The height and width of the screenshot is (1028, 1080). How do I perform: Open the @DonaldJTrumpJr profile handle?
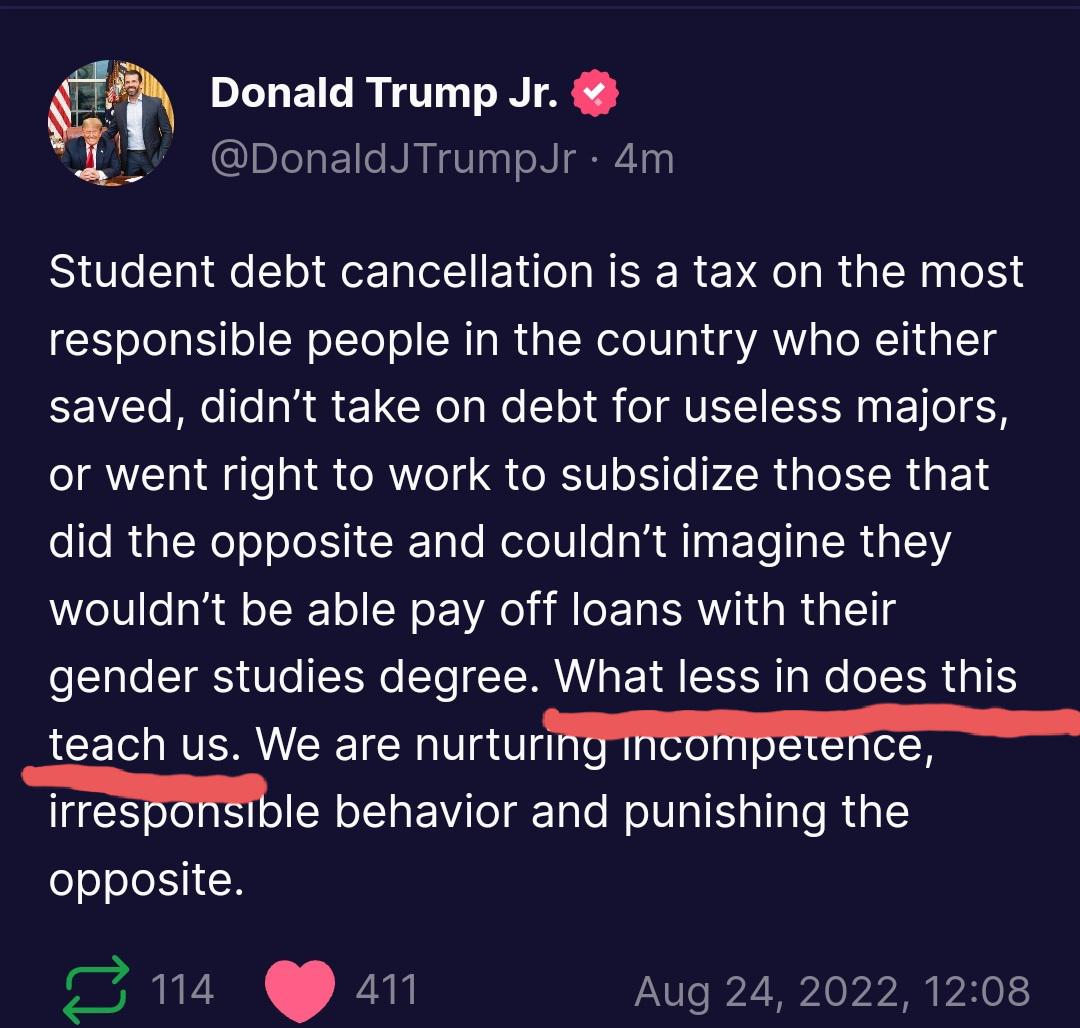[x=393, y=160]
